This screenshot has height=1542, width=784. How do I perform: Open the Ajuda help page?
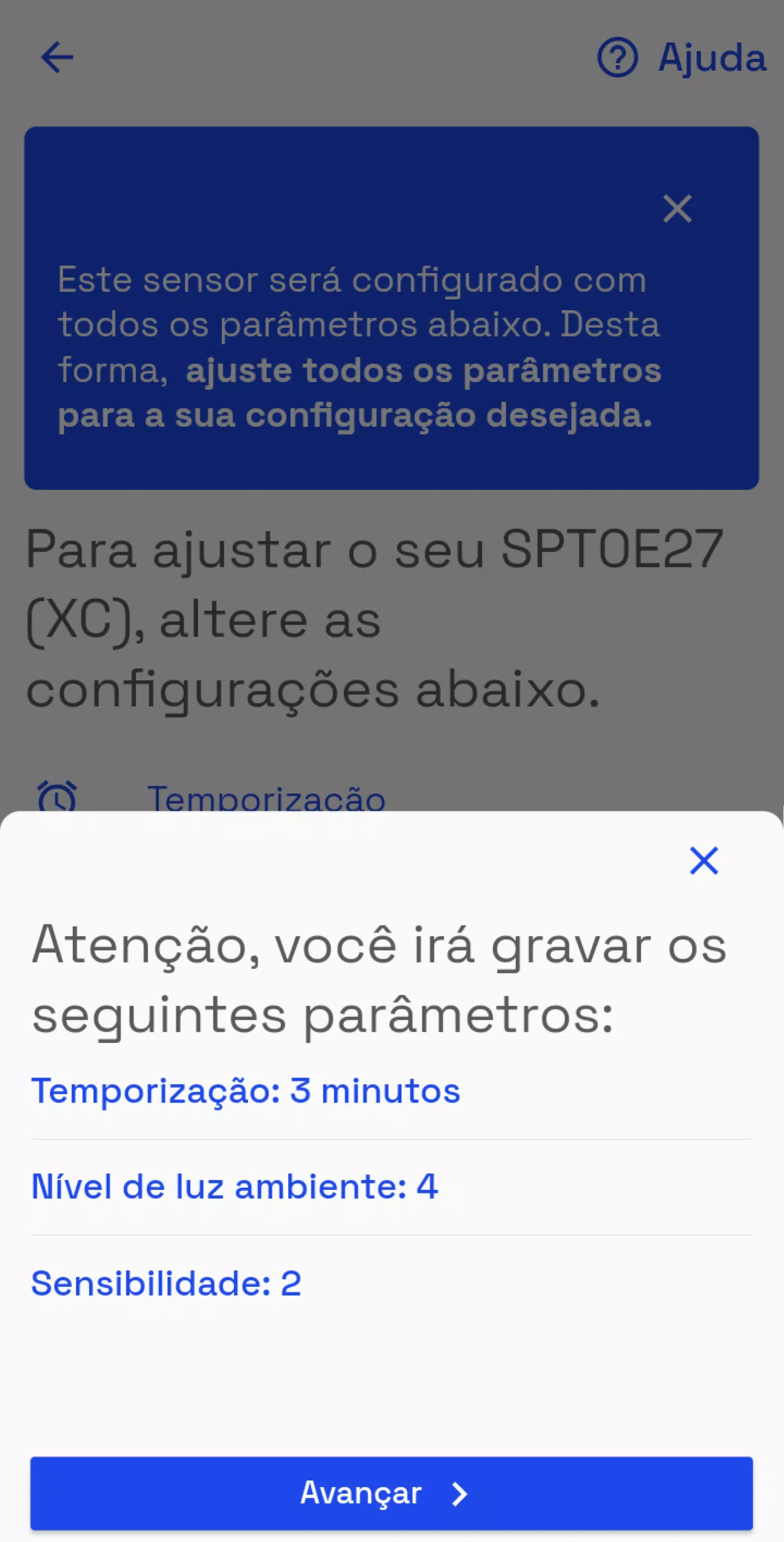(682, 58)
